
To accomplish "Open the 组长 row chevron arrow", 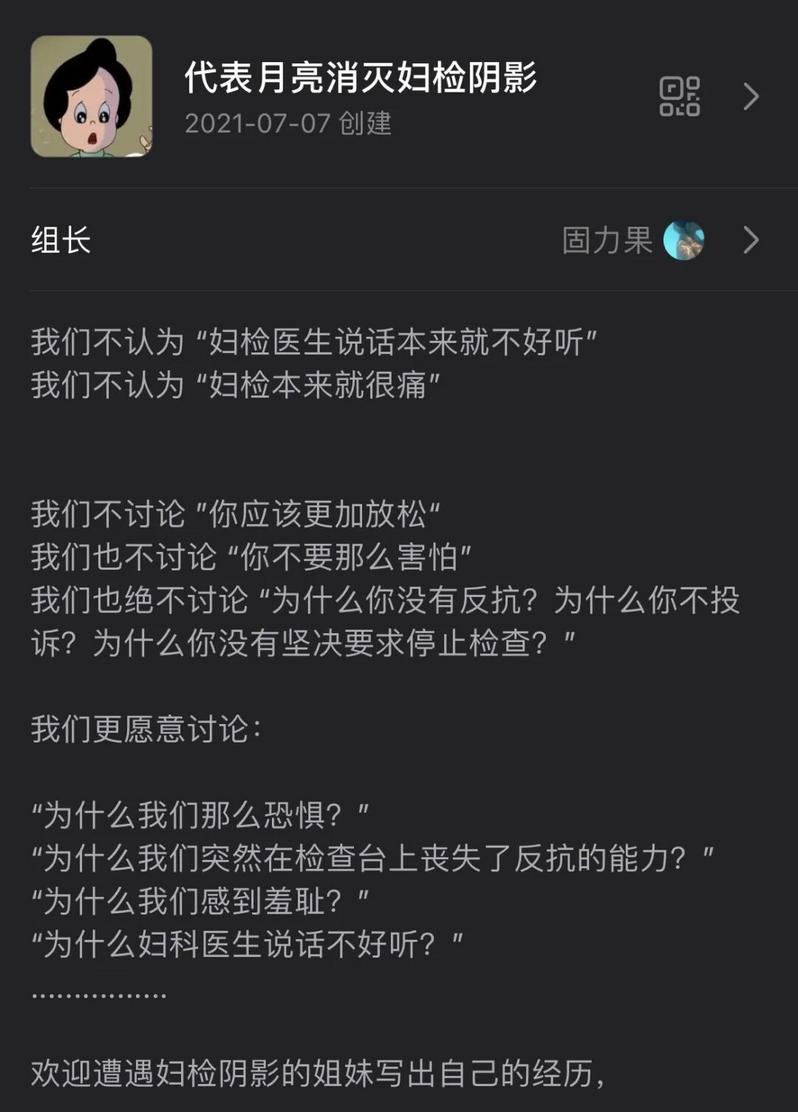I will click(751, 240).
